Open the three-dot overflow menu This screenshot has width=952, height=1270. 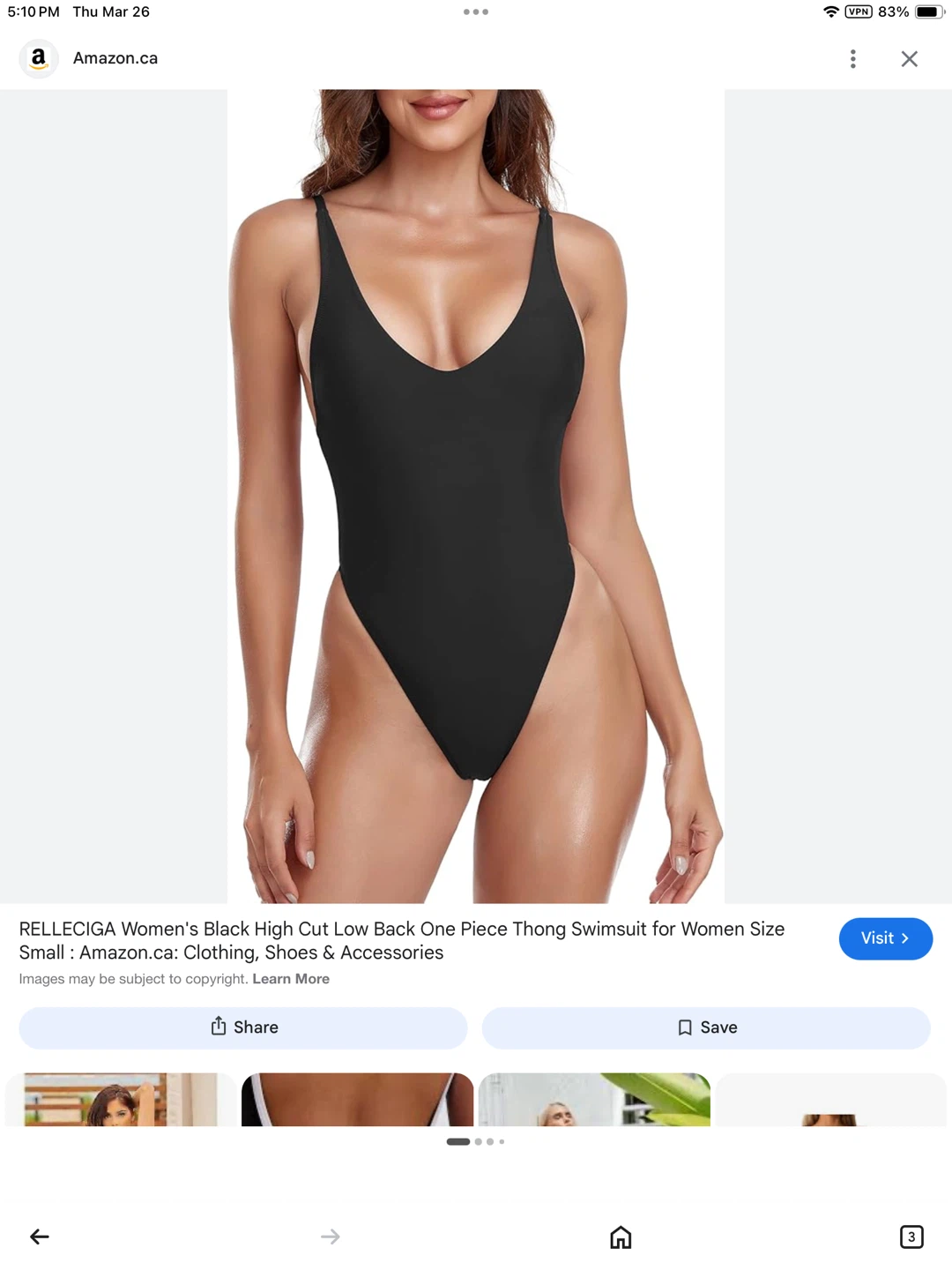(852, 59)
